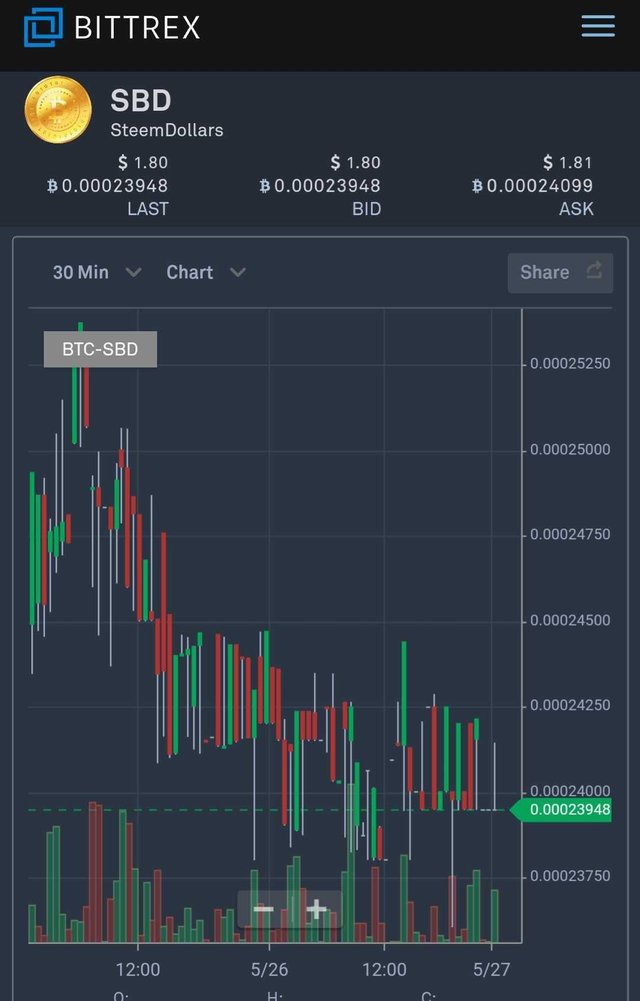
Task: Open the 30 Min interval dropdown
Action: click(96, 272)
